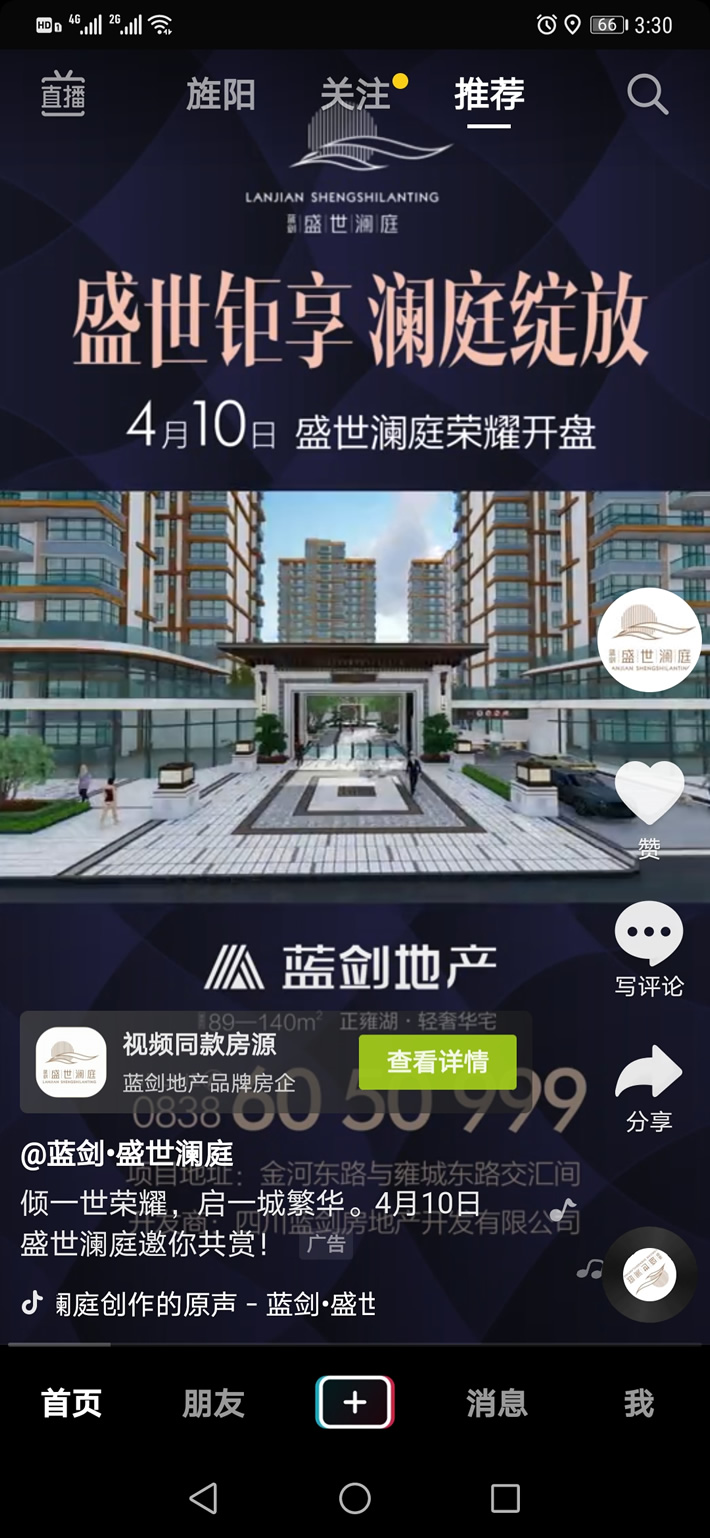Select the 推荐 tab
The image size is (710, 1538).
(489, 94)
